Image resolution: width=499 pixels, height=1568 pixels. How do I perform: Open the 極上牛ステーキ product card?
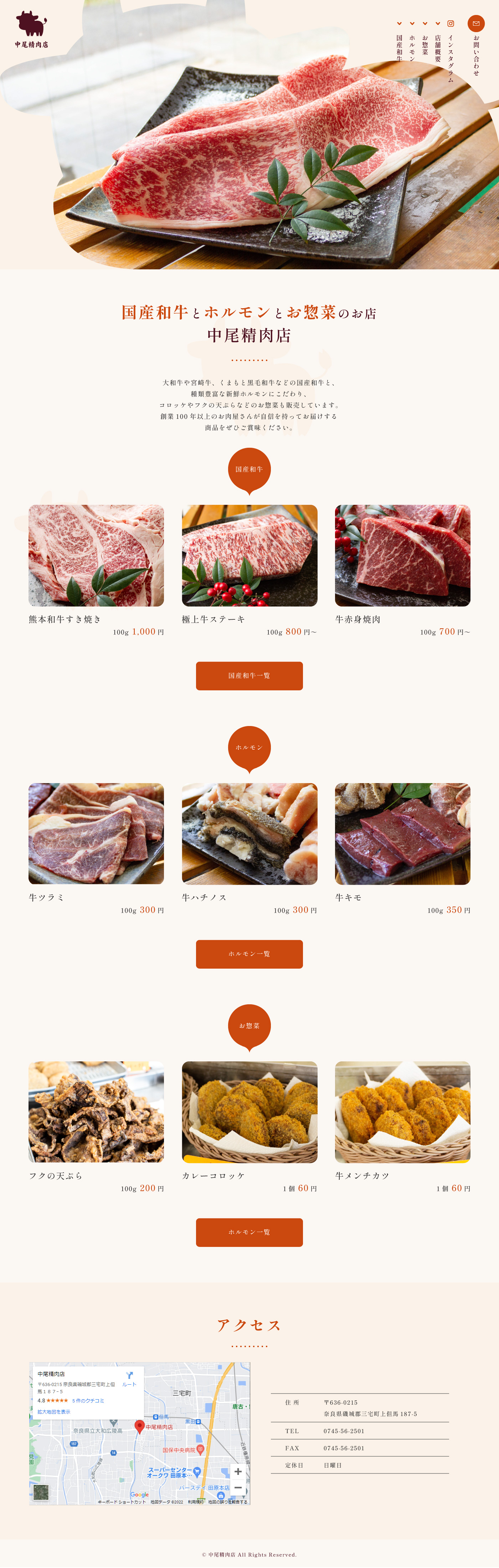coord(249,556)
